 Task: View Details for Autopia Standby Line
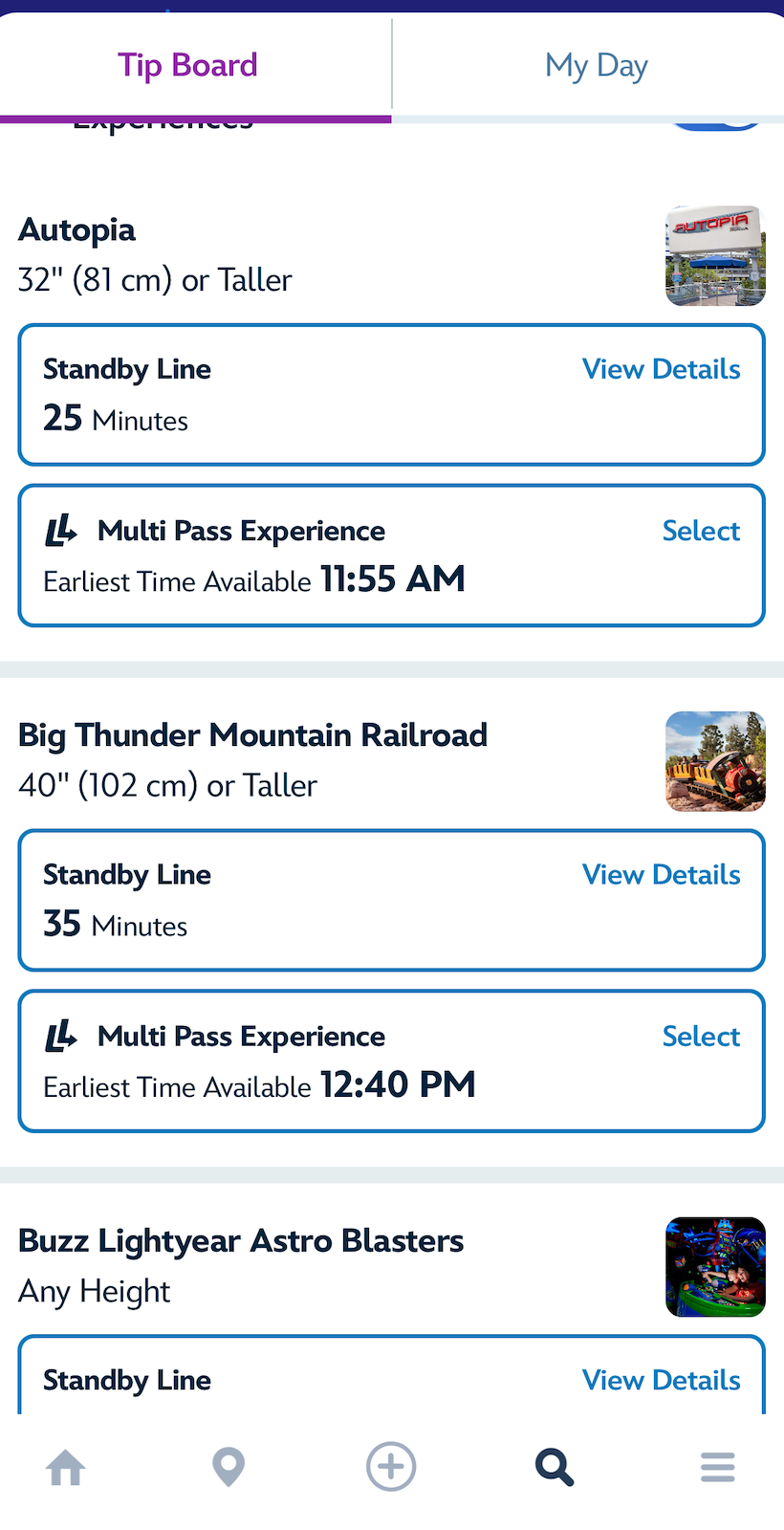pos(661,369)
